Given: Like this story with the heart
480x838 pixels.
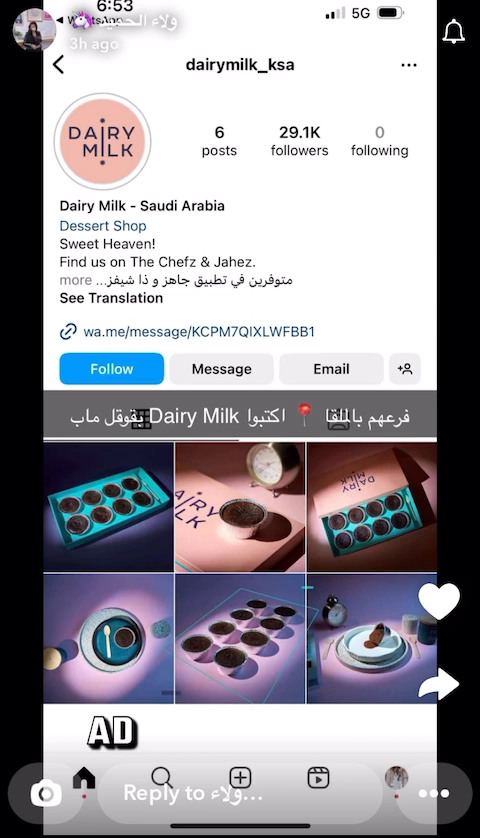Looking at the screenshot, I should (x=439, y=601).
